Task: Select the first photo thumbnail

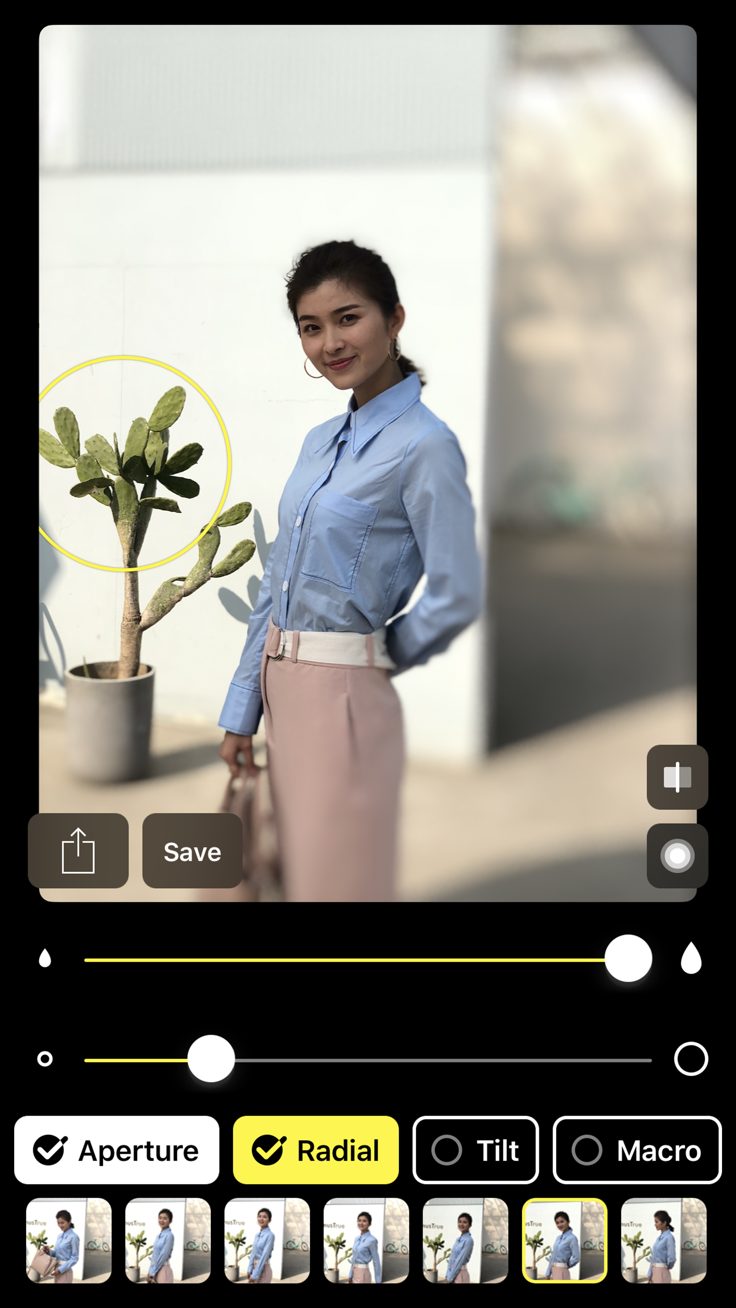Action: pos(68,1240)
